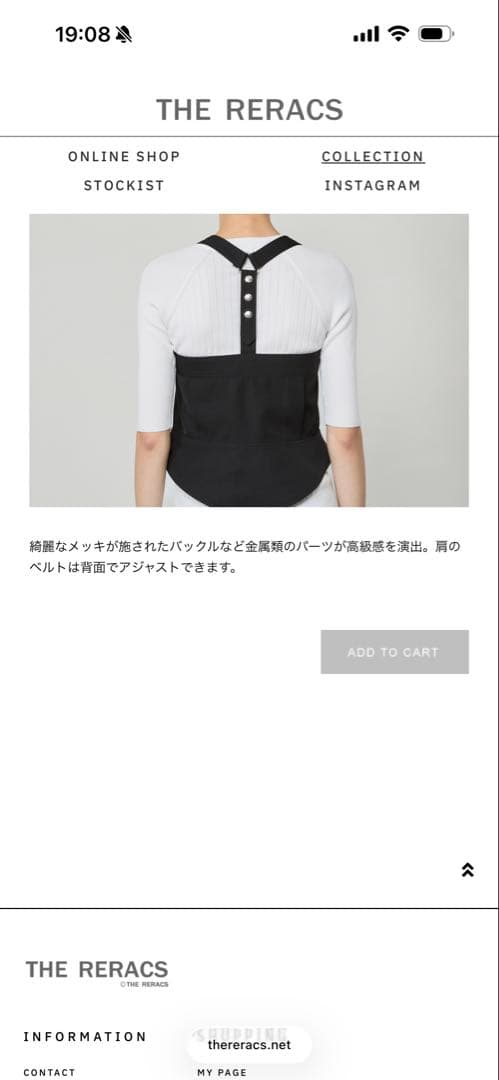Tap the thereracs.net address pill

[249, 1045]
